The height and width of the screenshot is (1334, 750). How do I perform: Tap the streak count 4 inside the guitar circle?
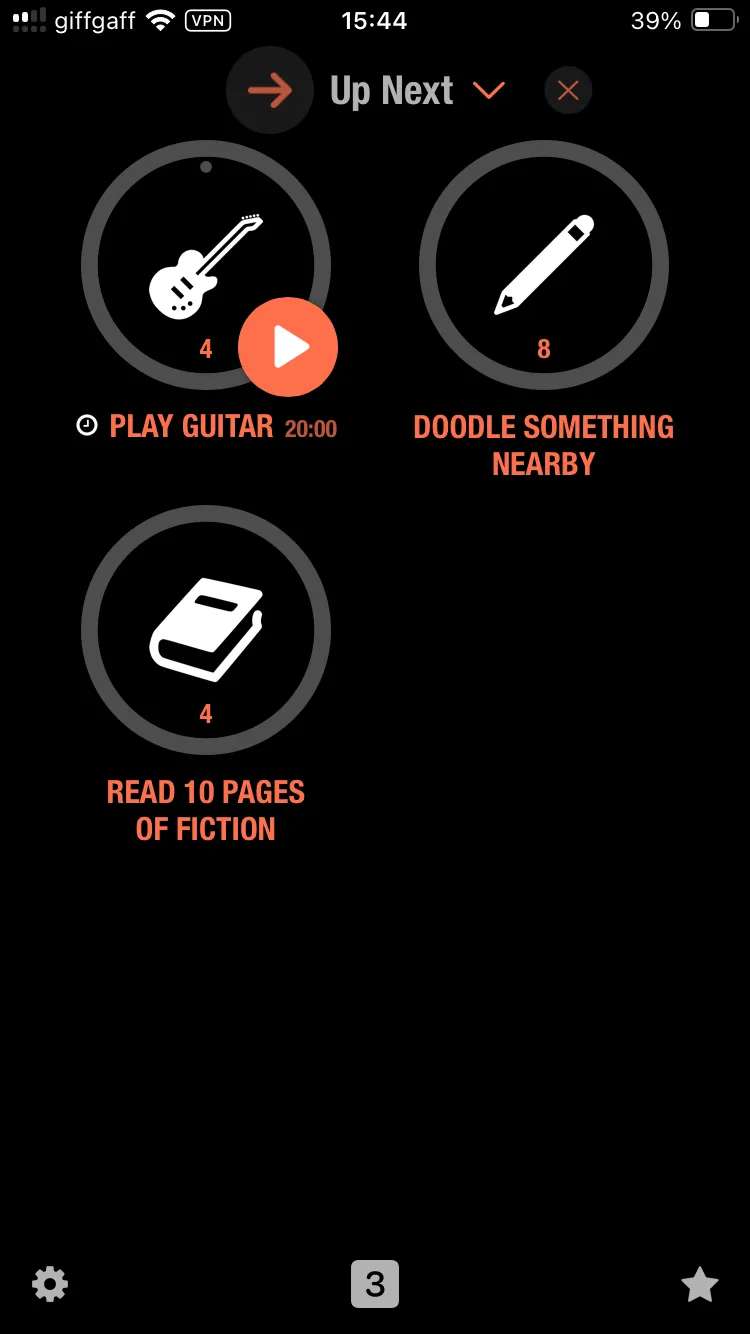(205, 349)
